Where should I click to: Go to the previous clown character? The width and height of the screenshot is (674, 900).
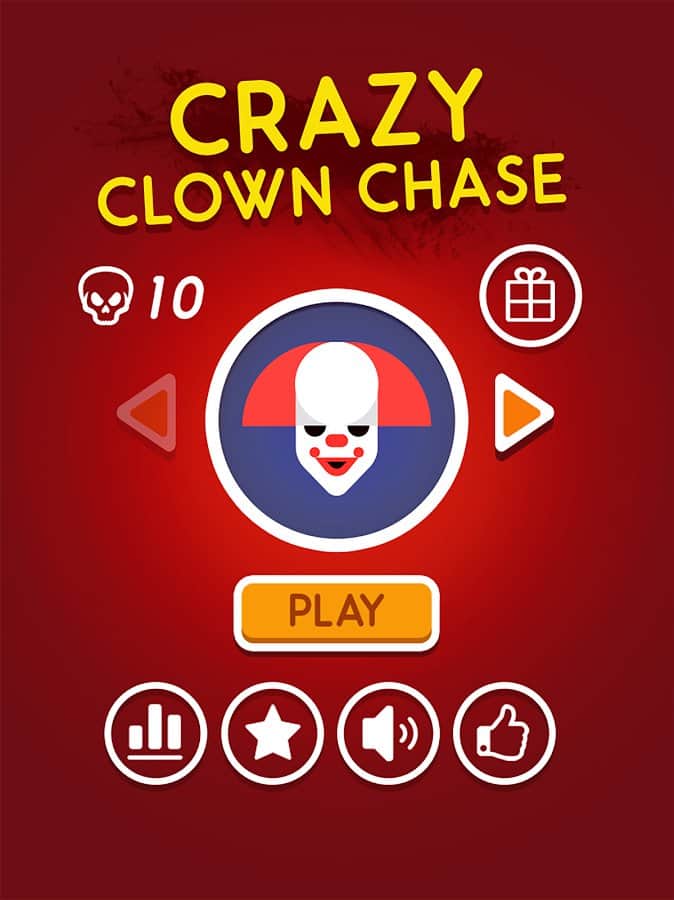click(x=150, y=411)
